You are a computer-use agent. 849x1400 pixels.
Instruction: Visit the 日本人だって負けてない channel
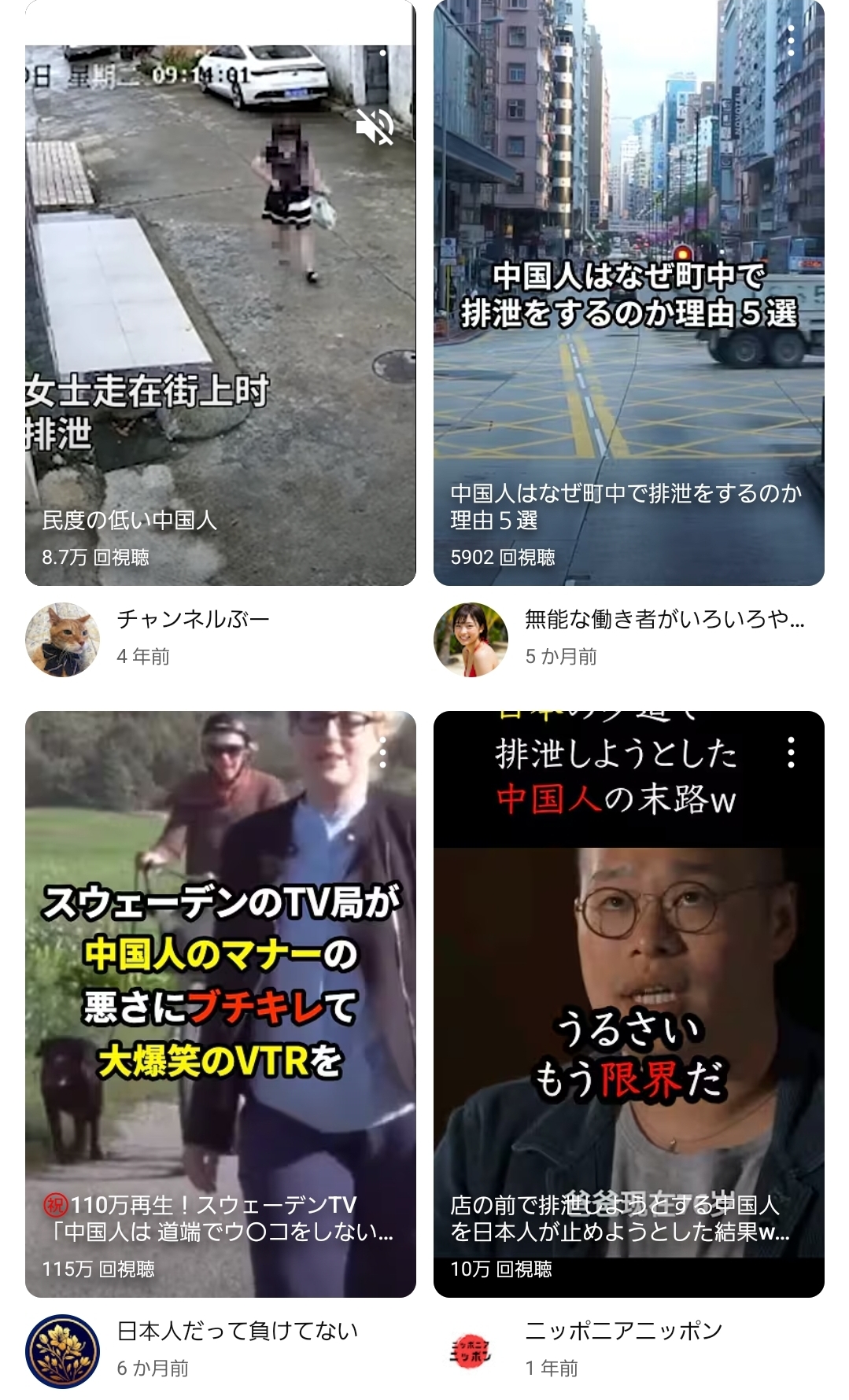click(x=63, y=1351)
